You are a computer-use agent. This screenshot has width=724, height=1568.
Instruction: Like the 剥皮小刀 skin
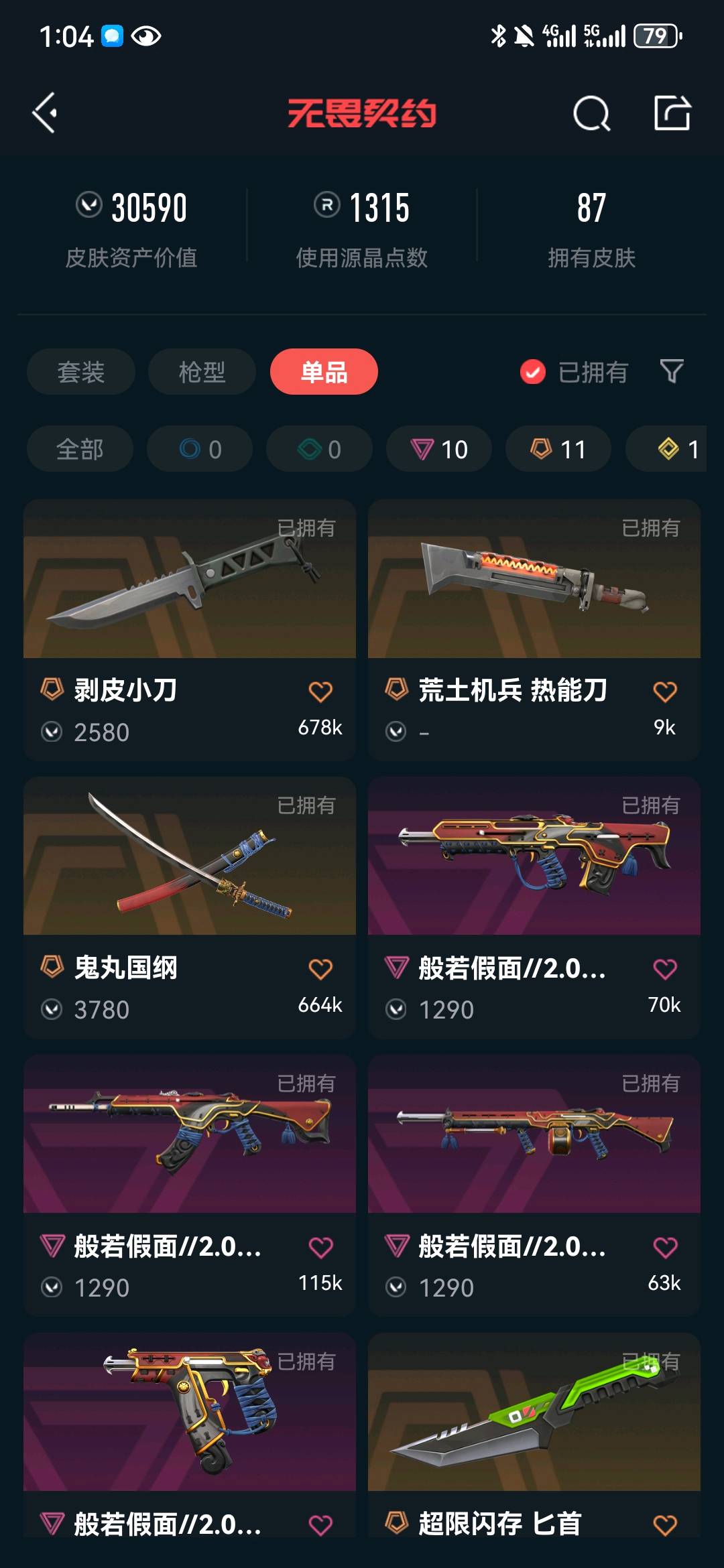pyautogui.click(x=320, y=691)
